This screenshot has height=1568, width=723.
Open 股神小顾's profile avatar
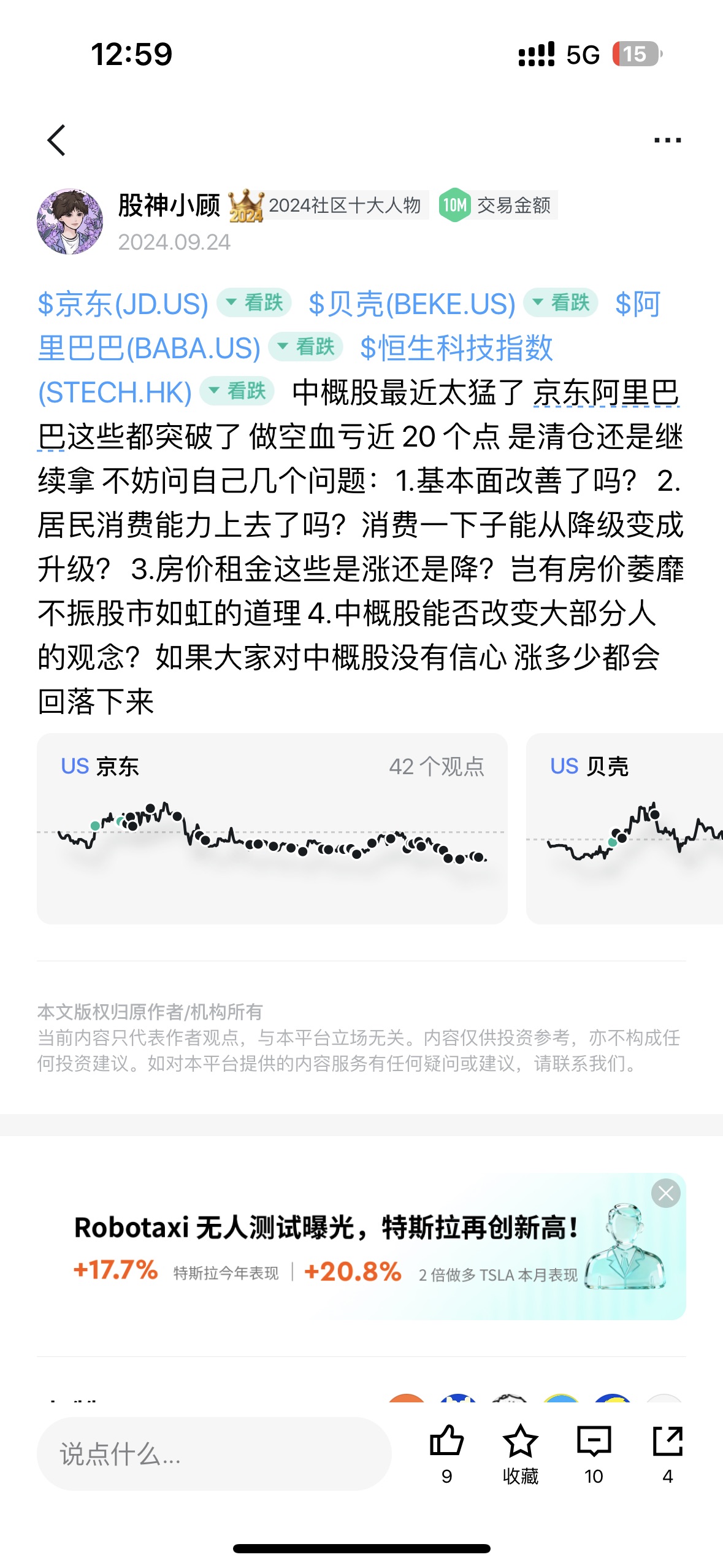[x=70, y=221]
